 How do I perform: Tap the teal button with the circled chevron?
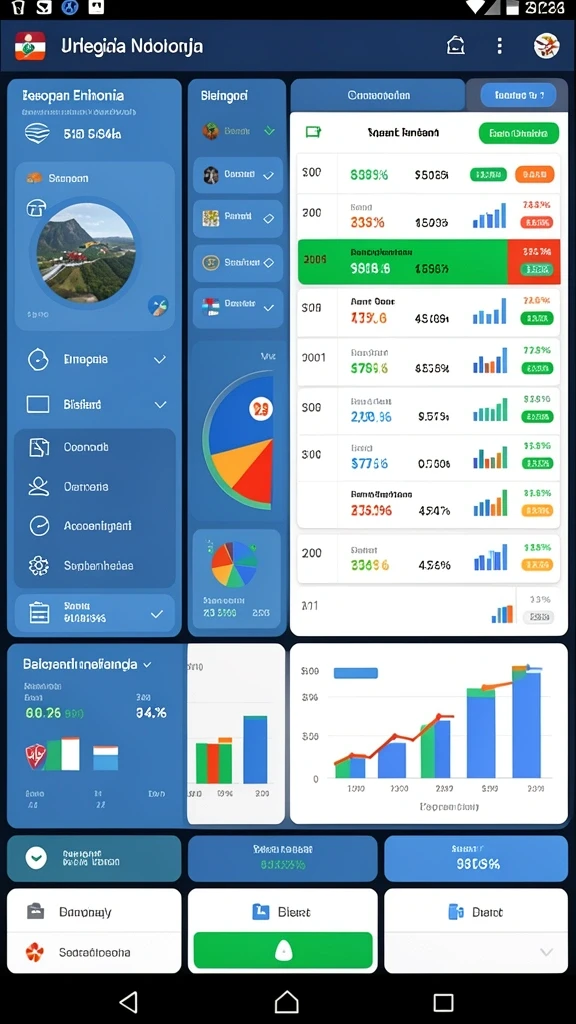(x=94, y=858)
